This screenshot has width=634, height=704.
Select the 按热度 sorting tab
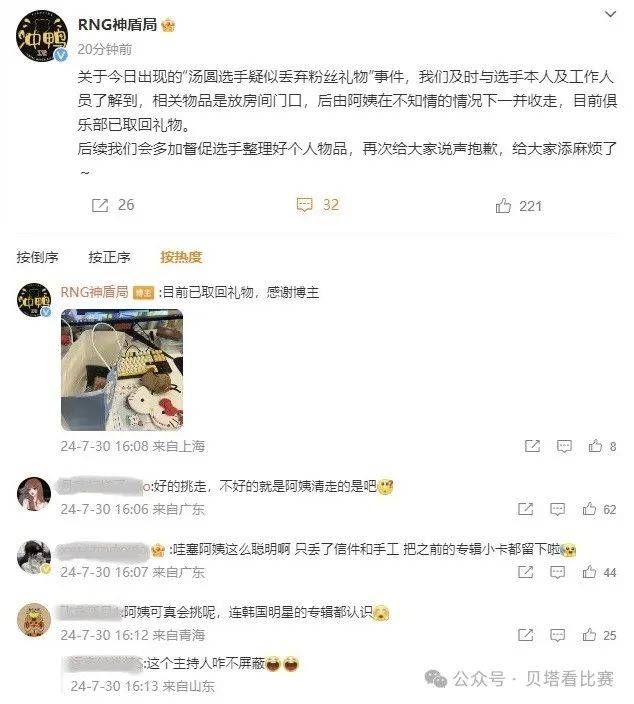(181, 257)
